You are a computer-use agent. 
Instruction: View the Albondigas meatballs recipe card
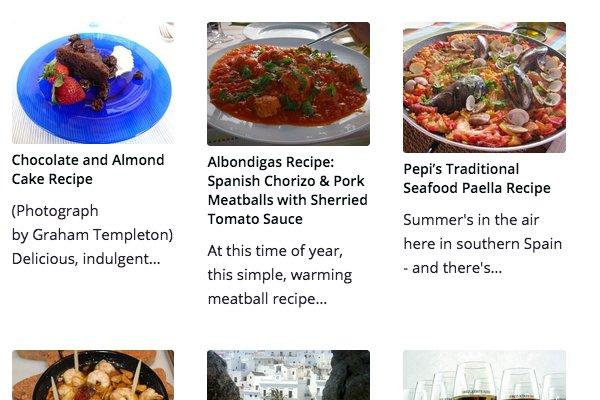click(x=287, y=190)
